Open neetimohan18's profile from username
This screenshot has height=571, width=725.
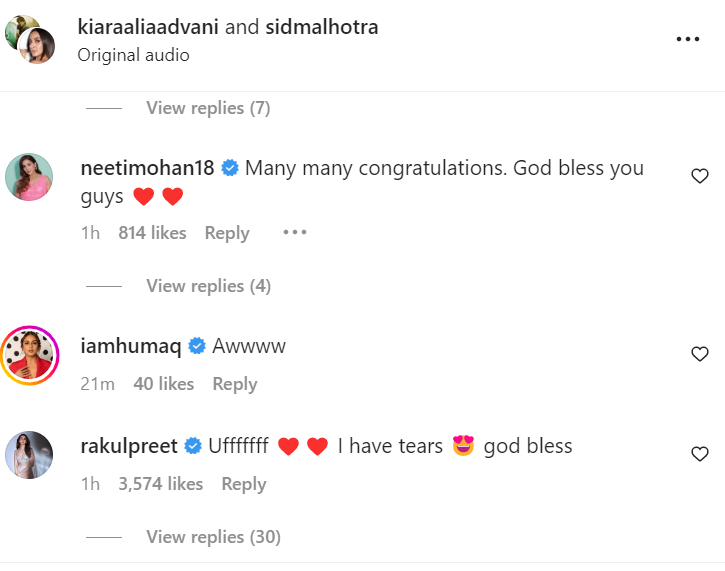pos(147,168)
